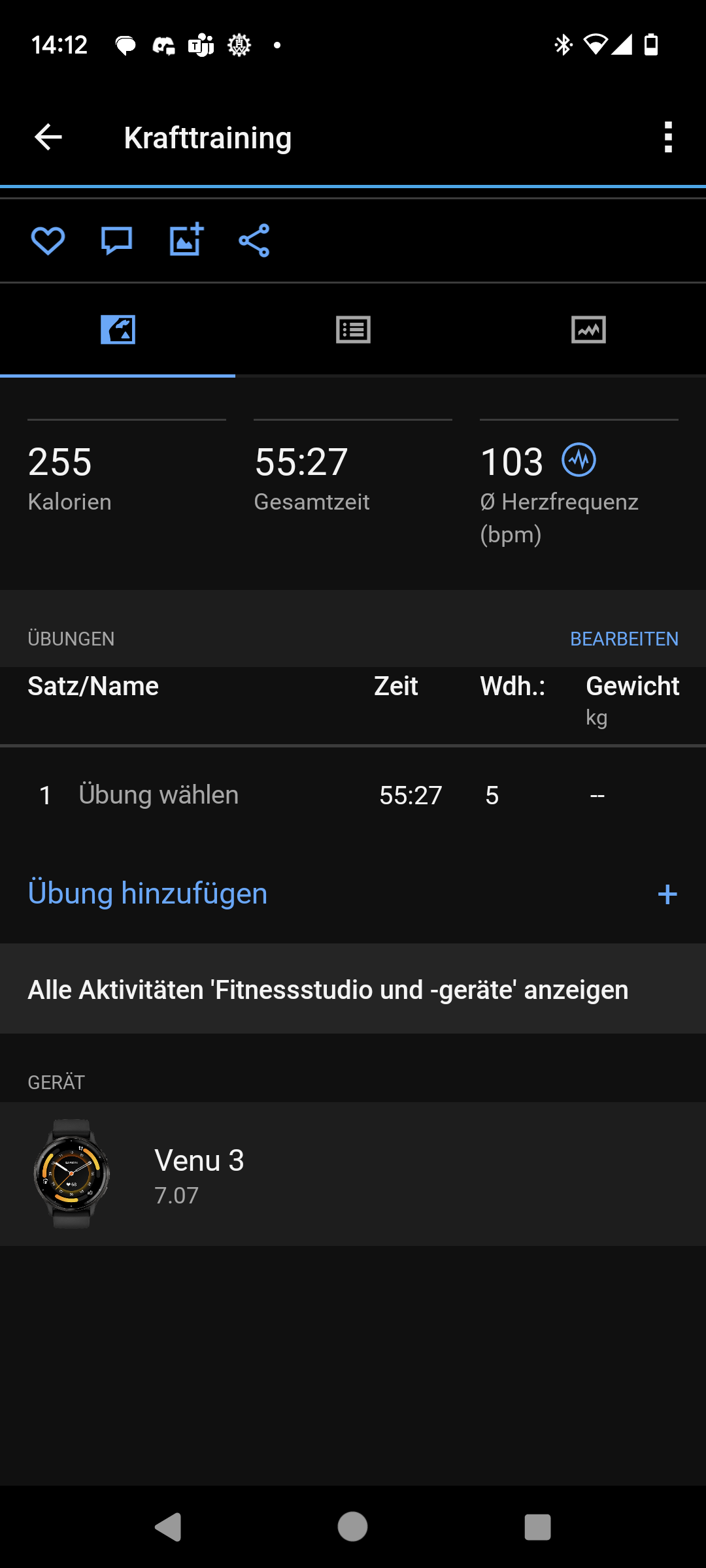Open heart rate info icon next to 103
706x1568 pixels.
coord(579,460)
